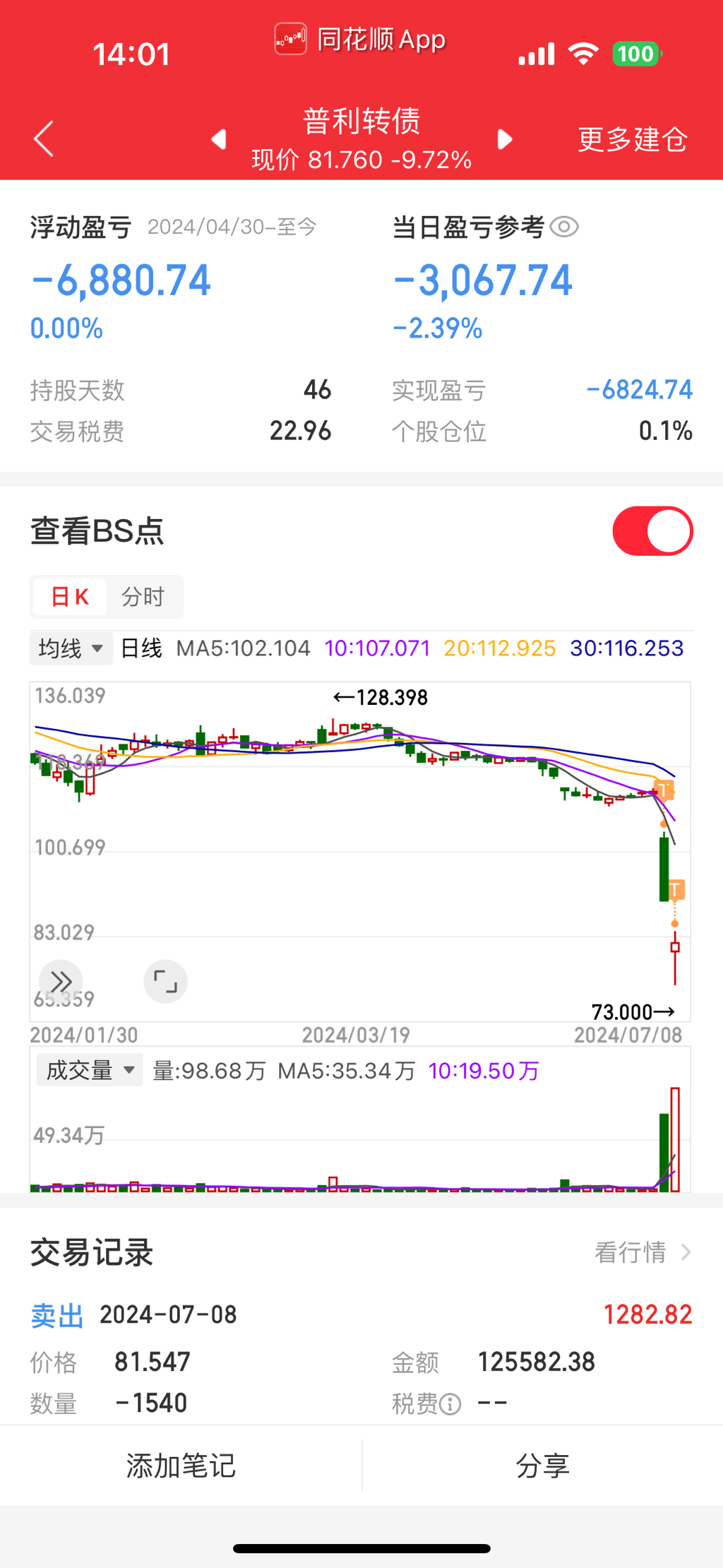
Task: Hide 当日盈亏参考 with the eye icon
Action: pos(564,227)
